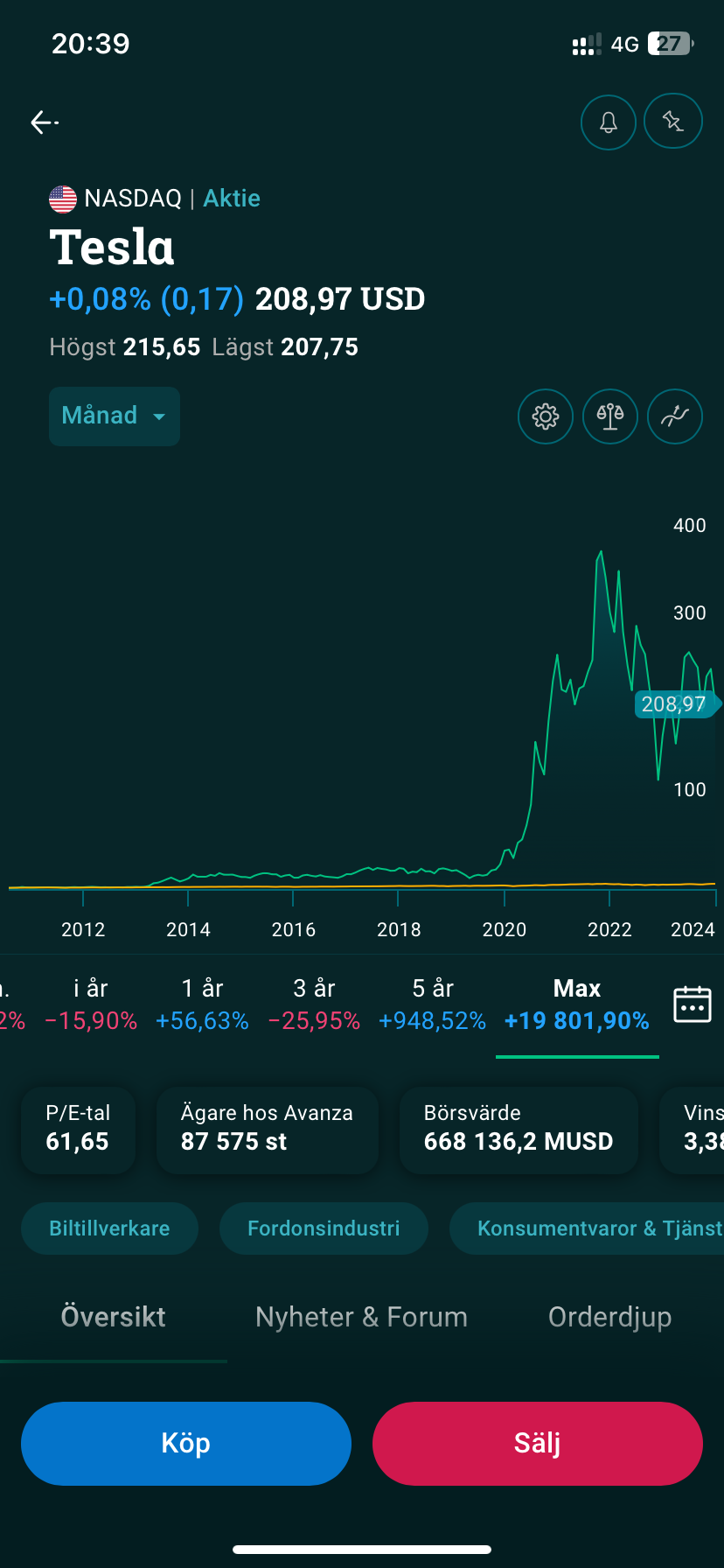Go back using the arrow

pos(44,122)
